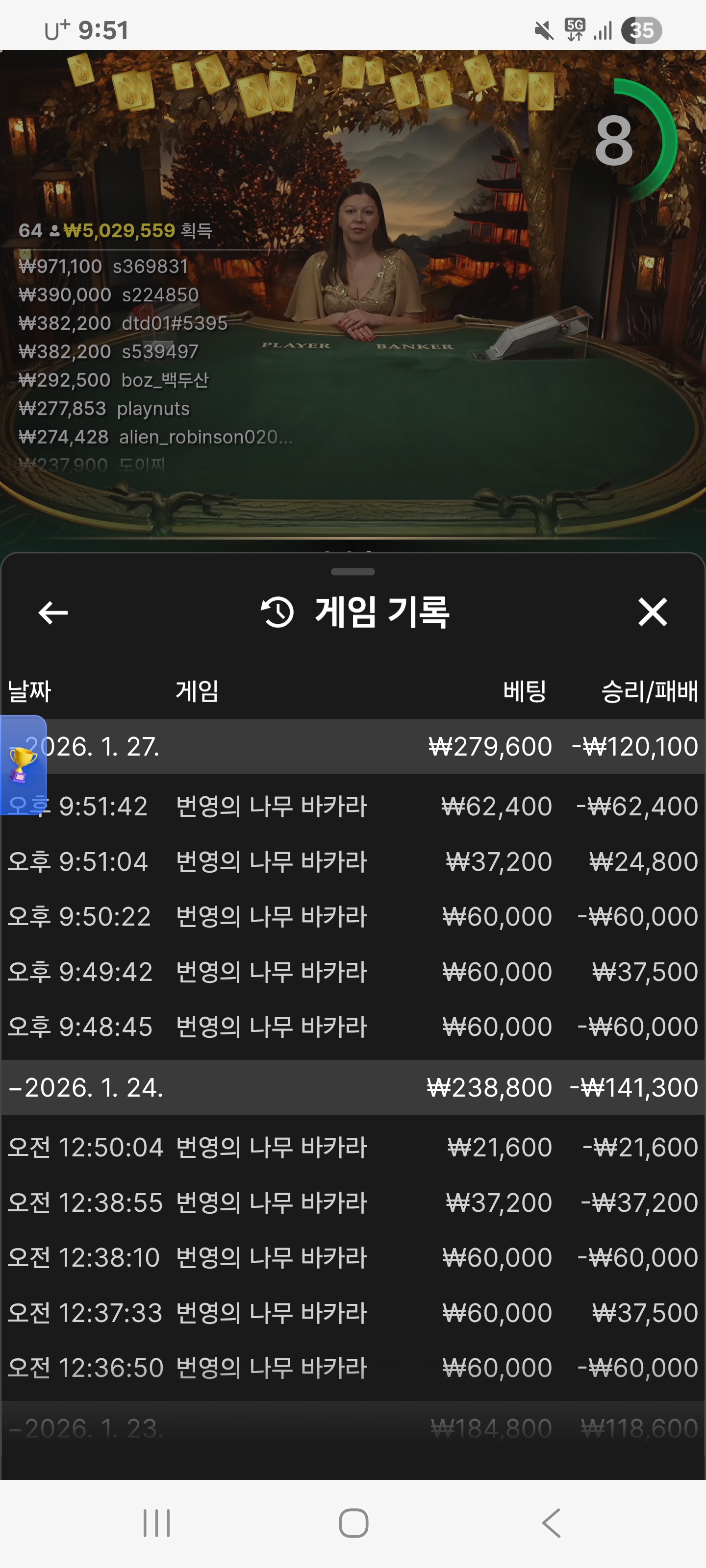Open the recent apps view
Screen dimensions: 706x1568
pos(156,1523)
